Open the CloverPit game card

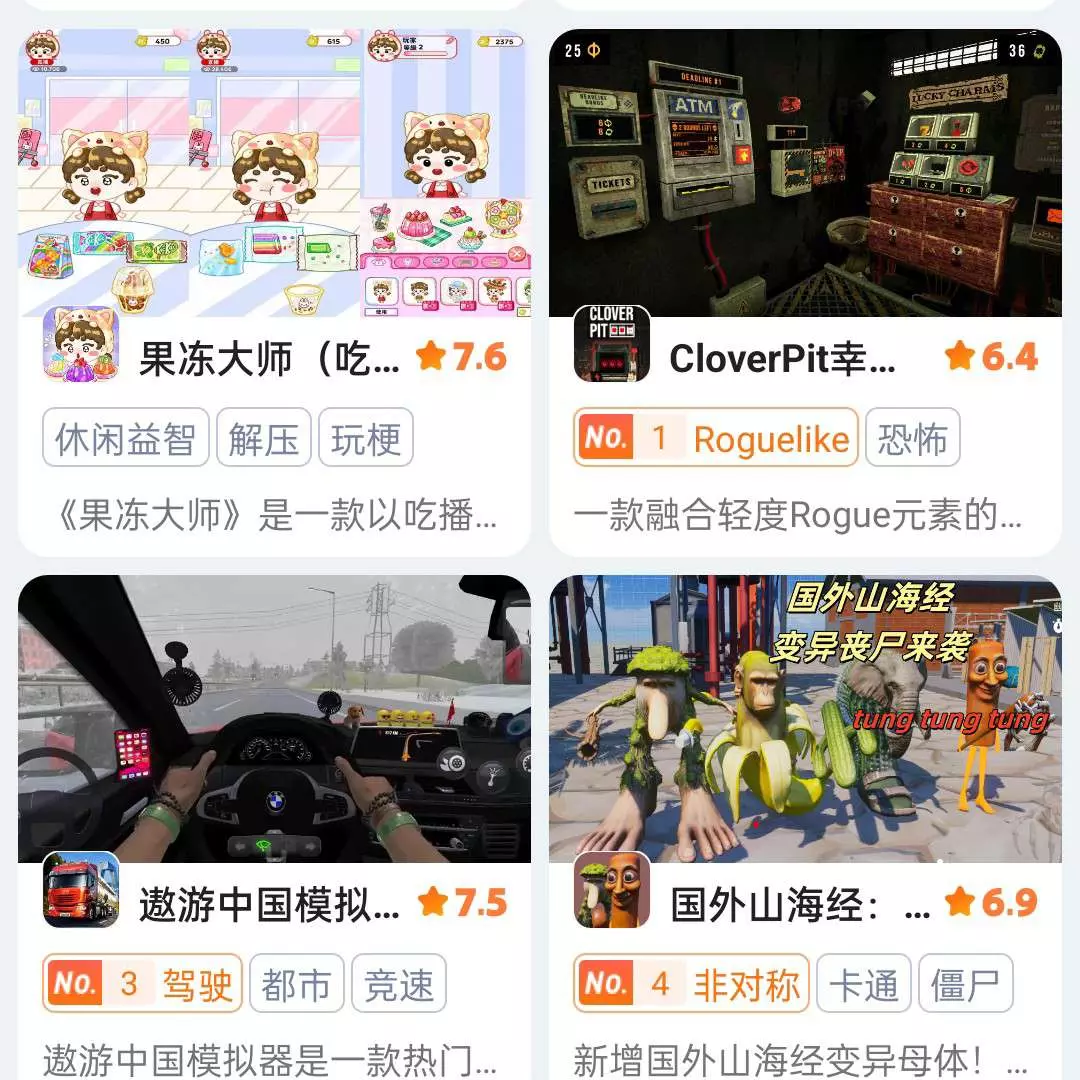click(805, 175)
